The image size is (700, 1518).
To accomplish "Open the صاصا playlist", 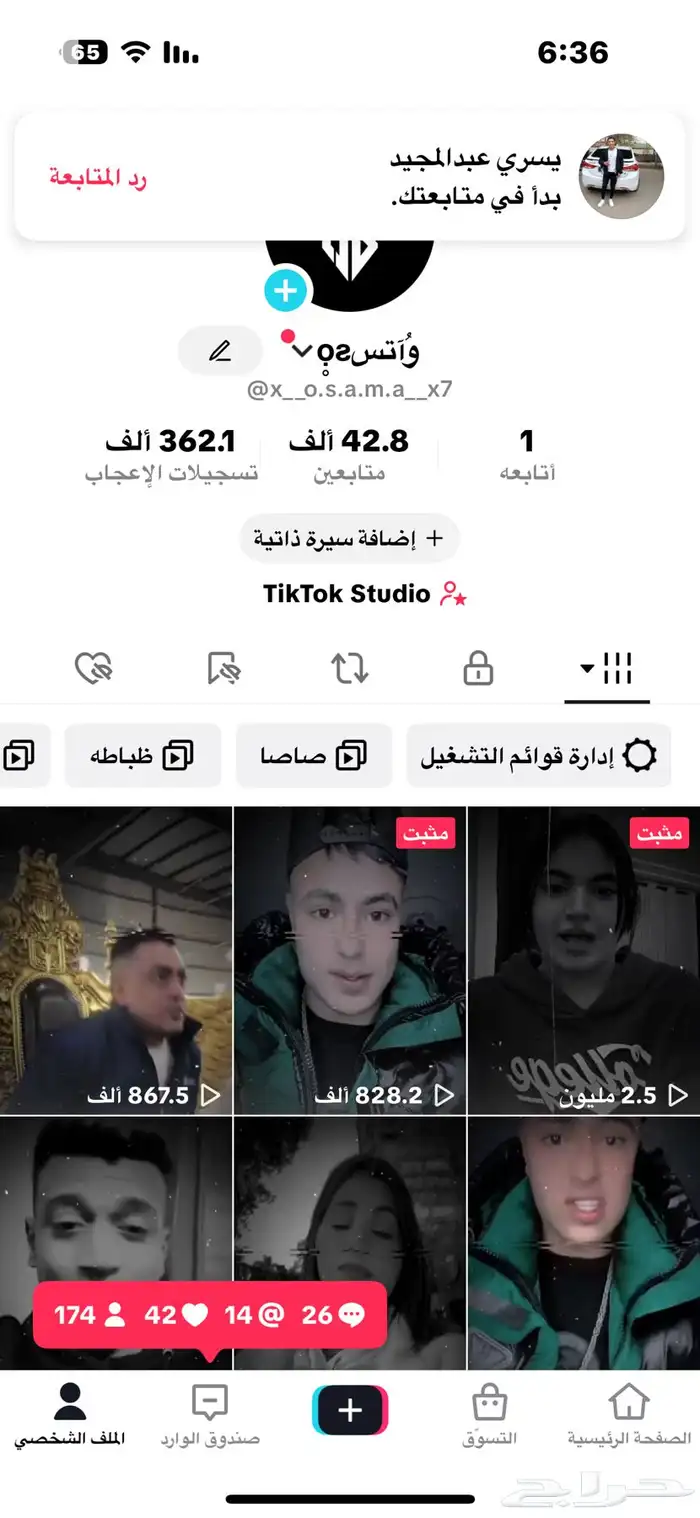I will pos(313,756).
